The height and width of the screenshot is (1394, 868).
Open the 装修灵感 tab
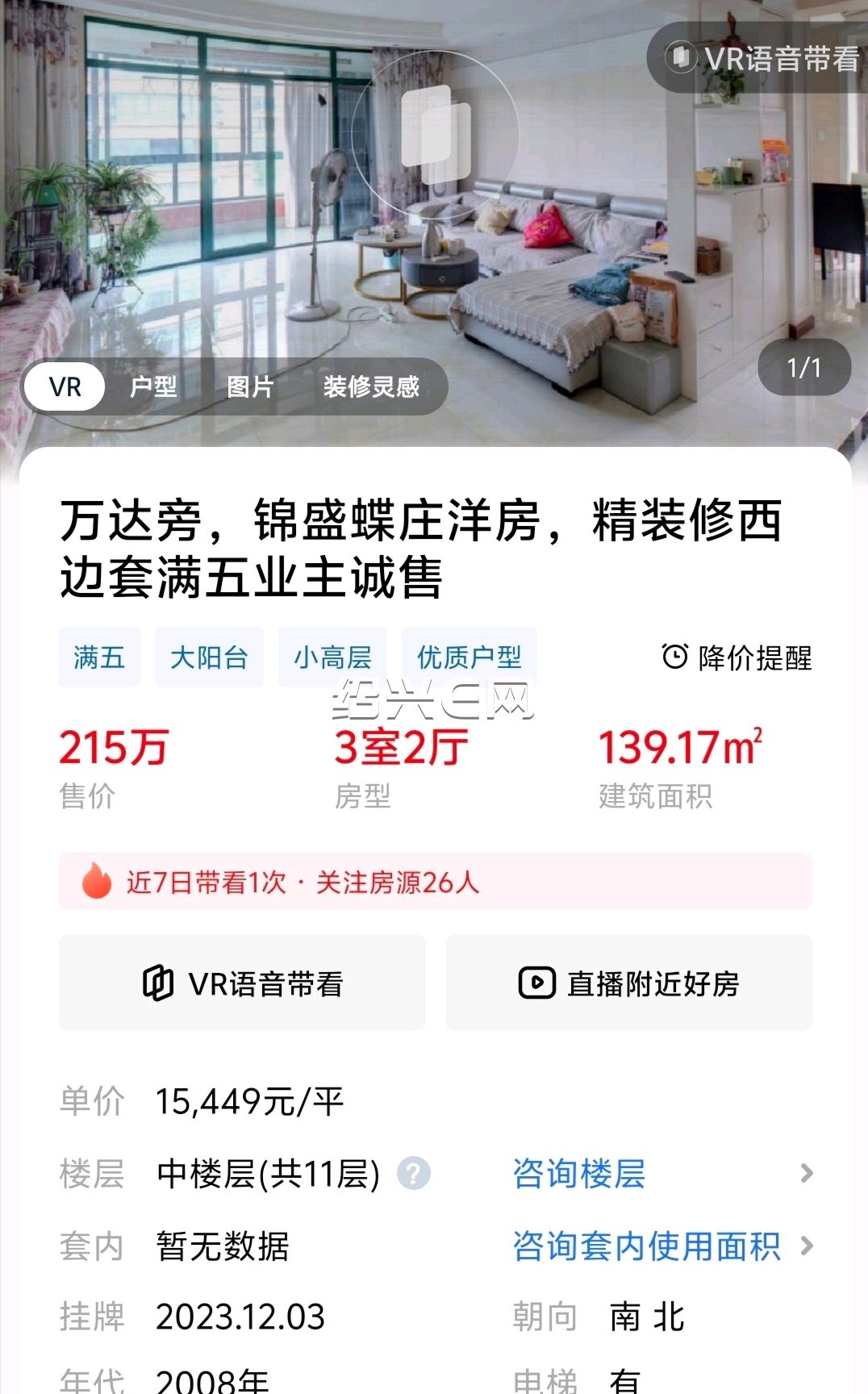(x=371, y=386)
